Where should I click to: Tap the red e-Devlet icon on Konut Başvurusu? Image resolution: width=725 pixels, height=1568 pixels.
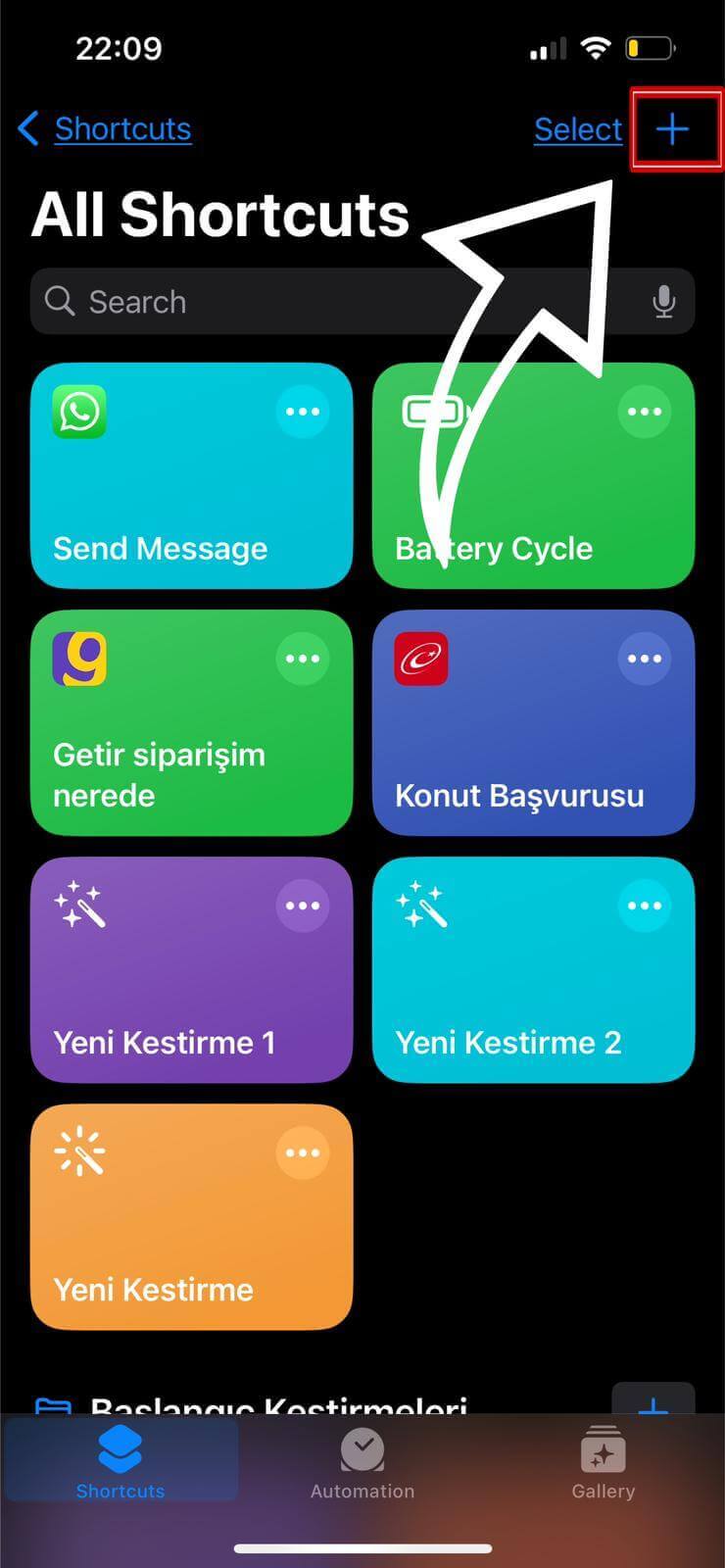421,659
